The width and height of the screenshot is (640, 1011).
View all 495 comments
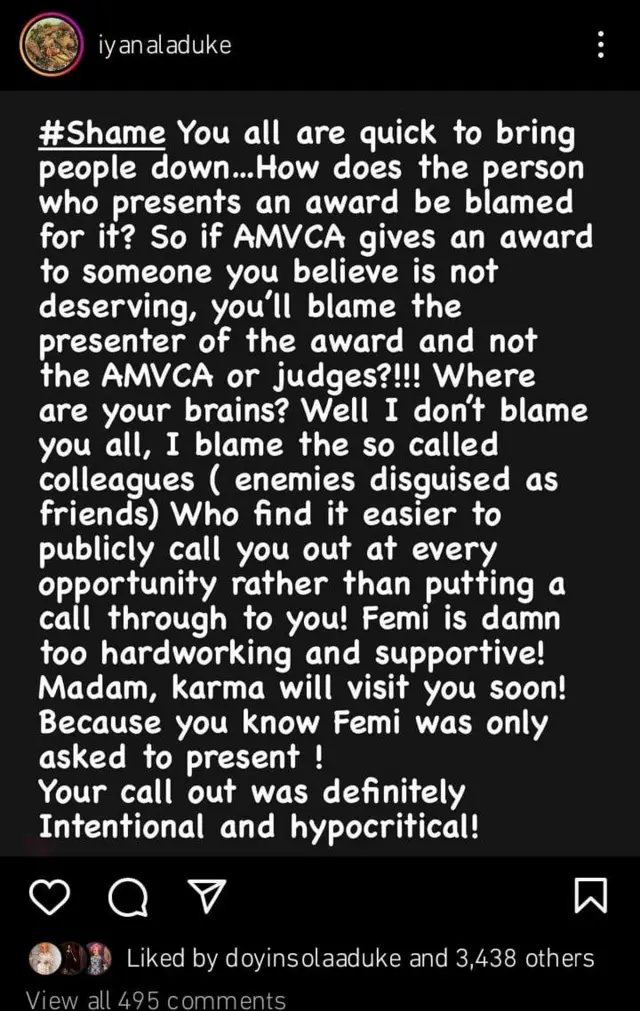coord(155,999)
